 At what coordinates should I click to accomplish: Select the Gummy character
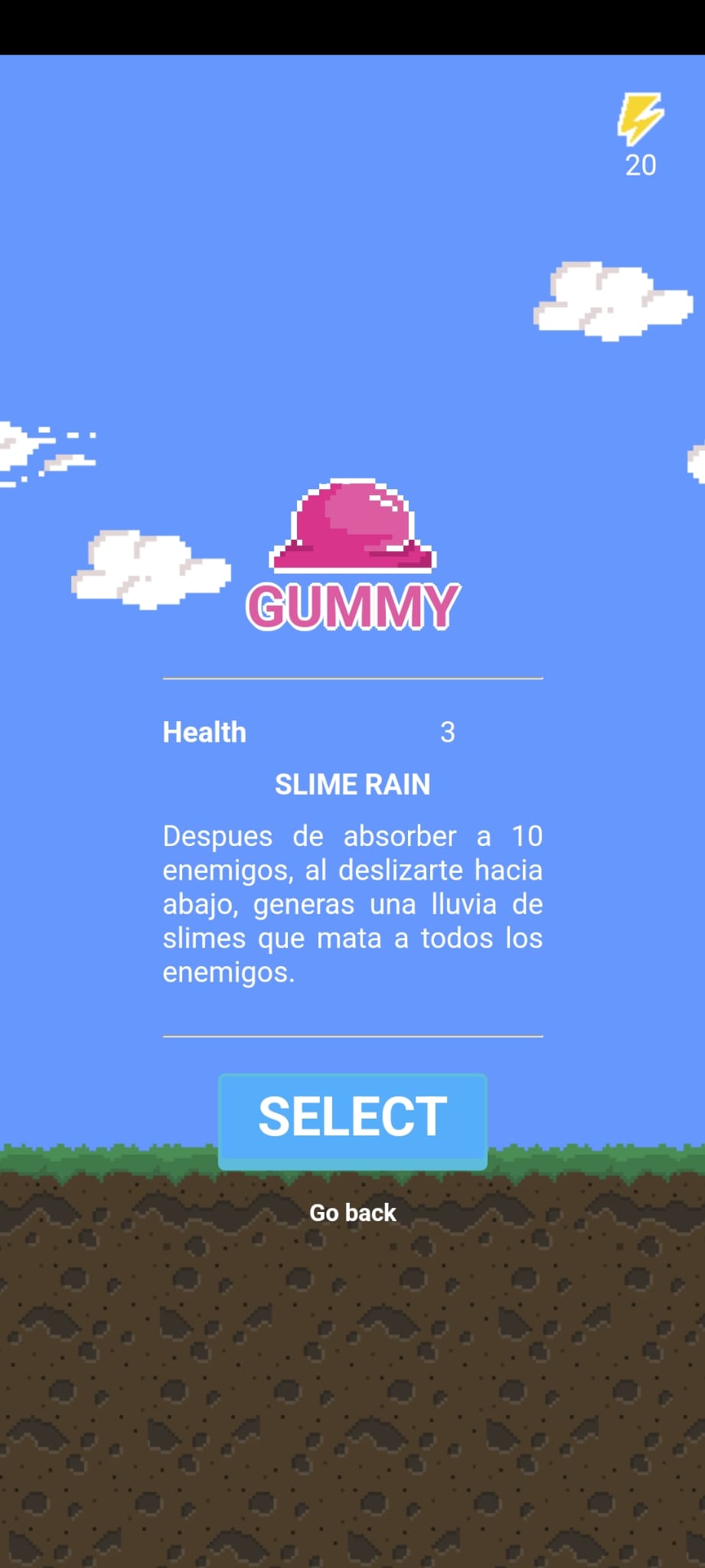pyautogui.click(x=353, y=1121)
